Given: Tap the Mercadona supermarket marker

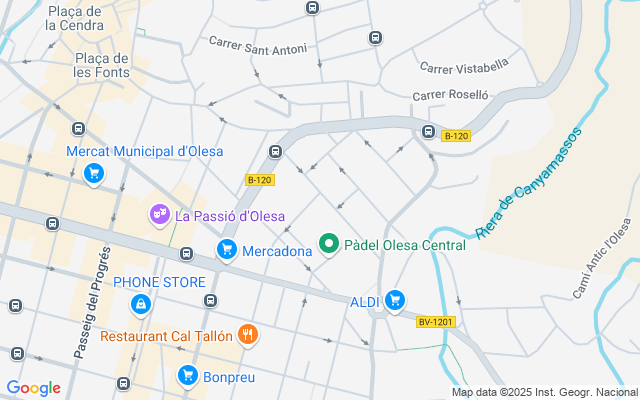Looking at the screenshot, I should click(227, 250).
